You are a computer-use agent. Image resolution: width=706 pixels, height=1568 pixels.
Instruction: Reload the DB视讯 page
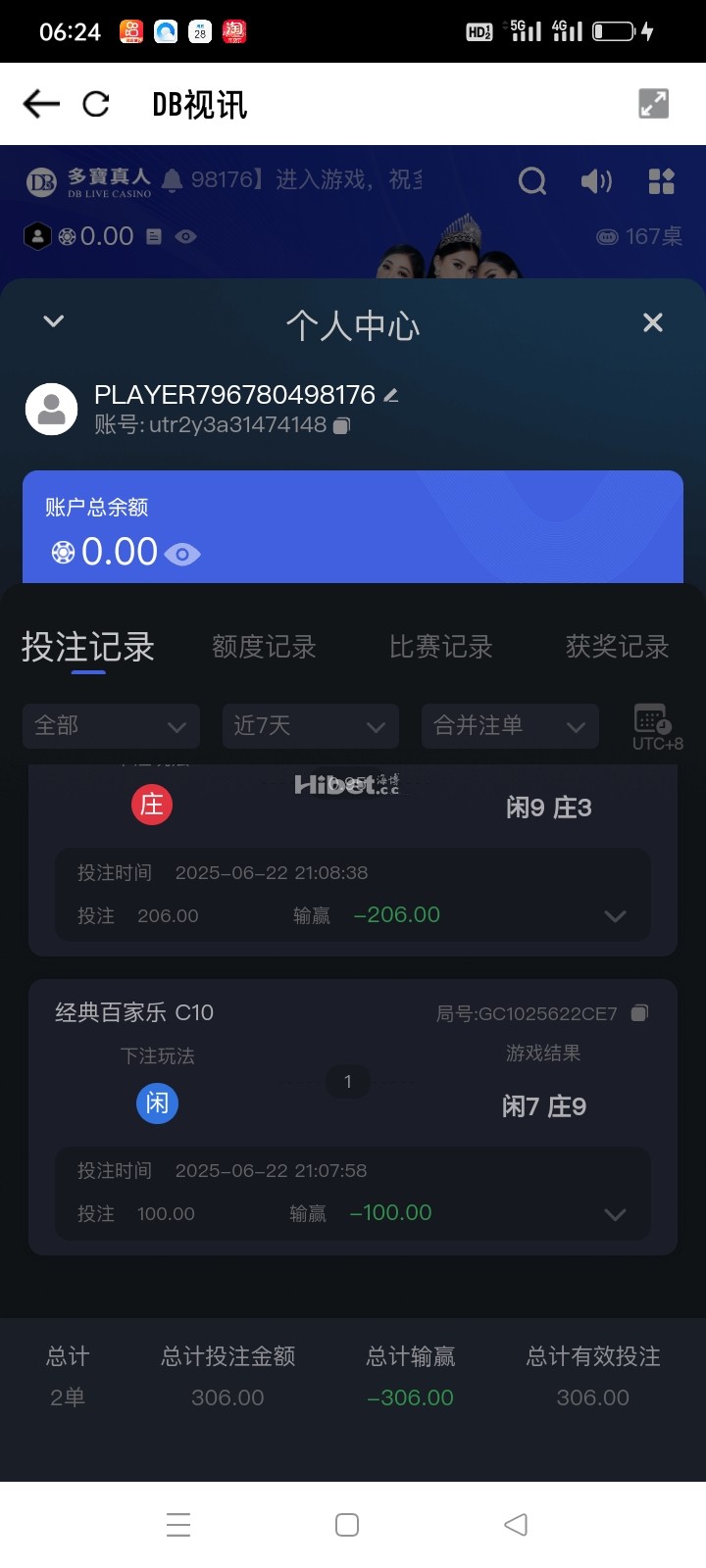tap(96, 104)
